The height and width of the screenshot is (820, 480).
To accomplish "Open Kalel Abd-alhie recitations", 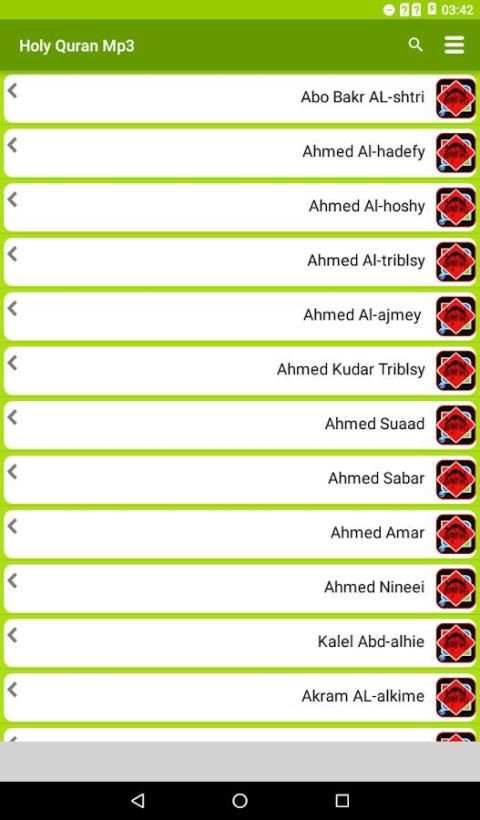I will tap(240, 642).
